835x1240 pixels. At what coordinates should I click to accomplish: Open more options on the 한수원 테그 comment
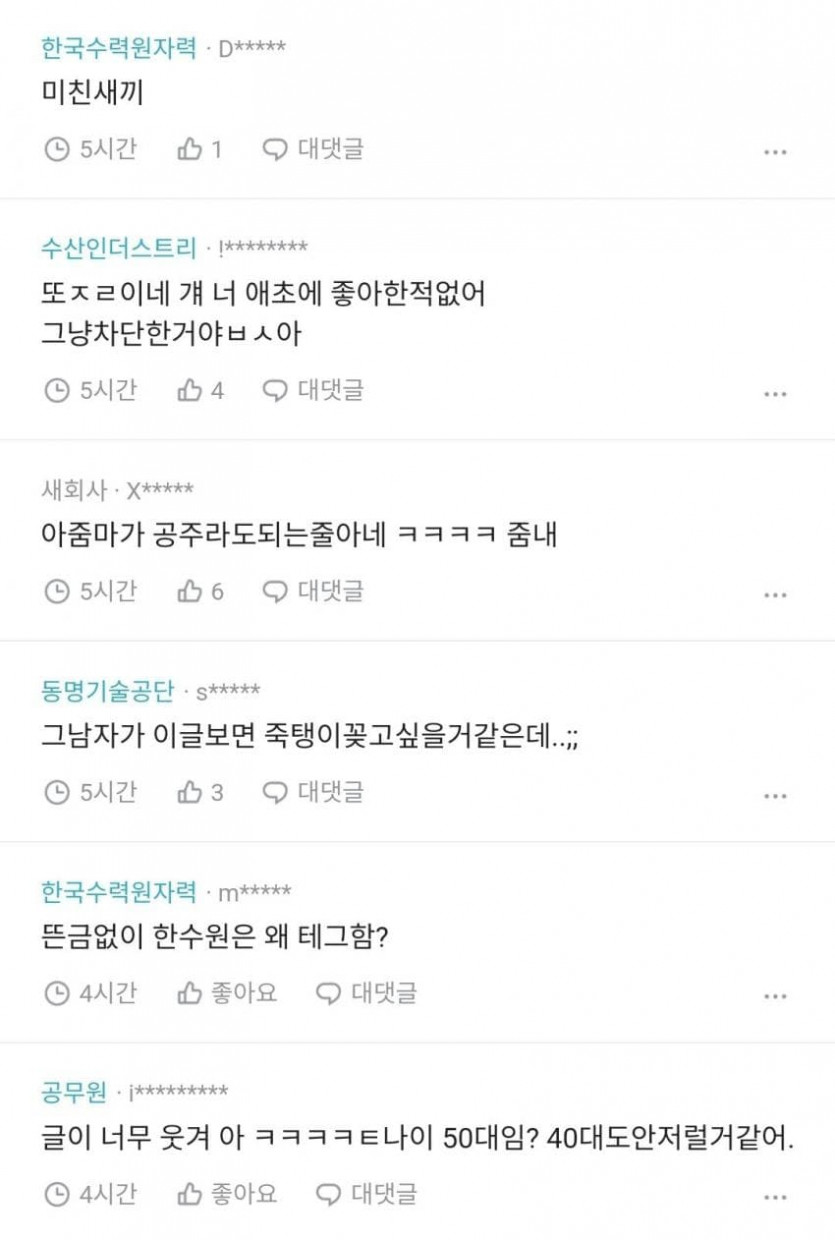[x=775, y=997]
